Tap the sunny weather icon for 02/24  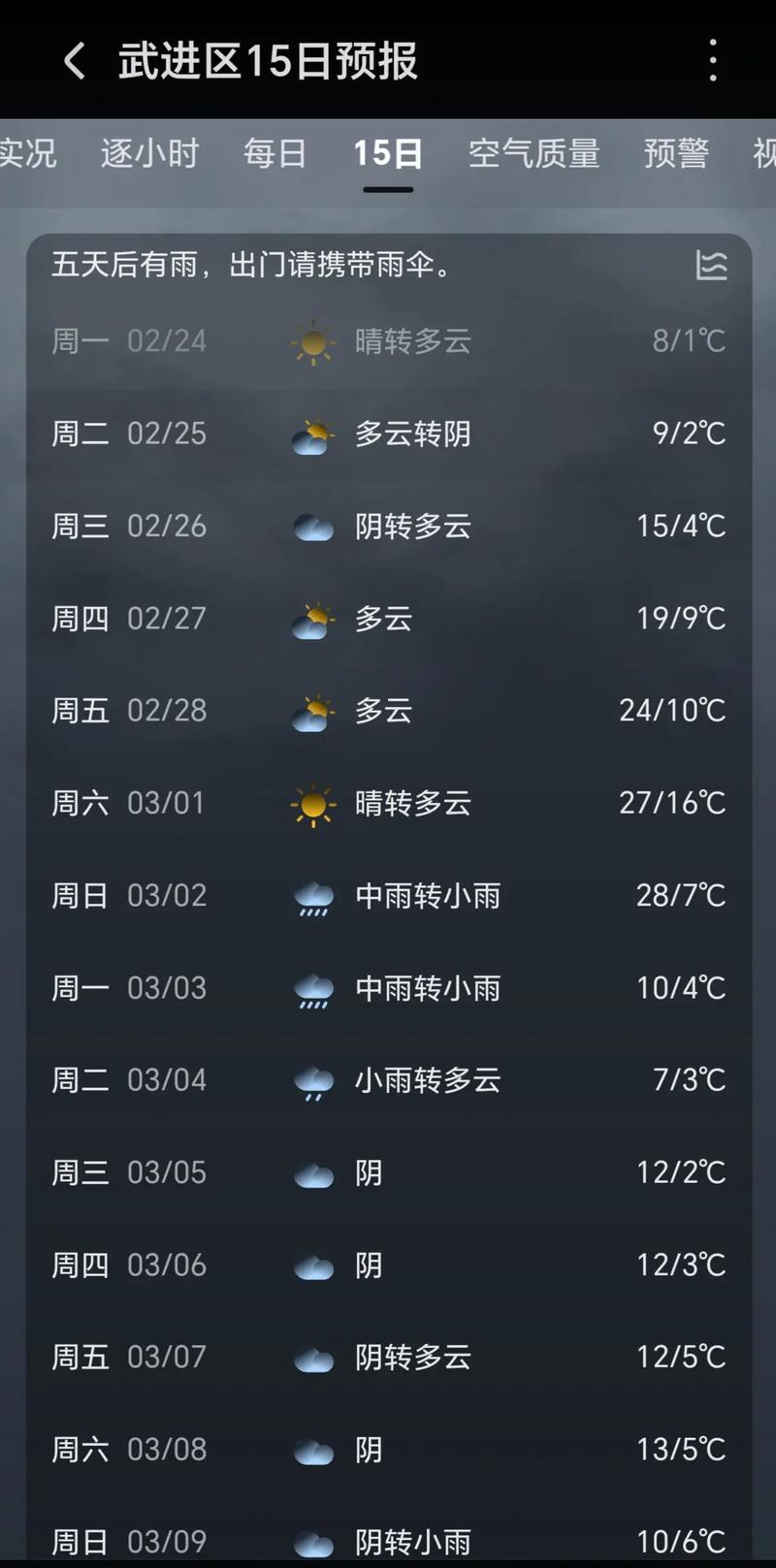pos(311,341)
